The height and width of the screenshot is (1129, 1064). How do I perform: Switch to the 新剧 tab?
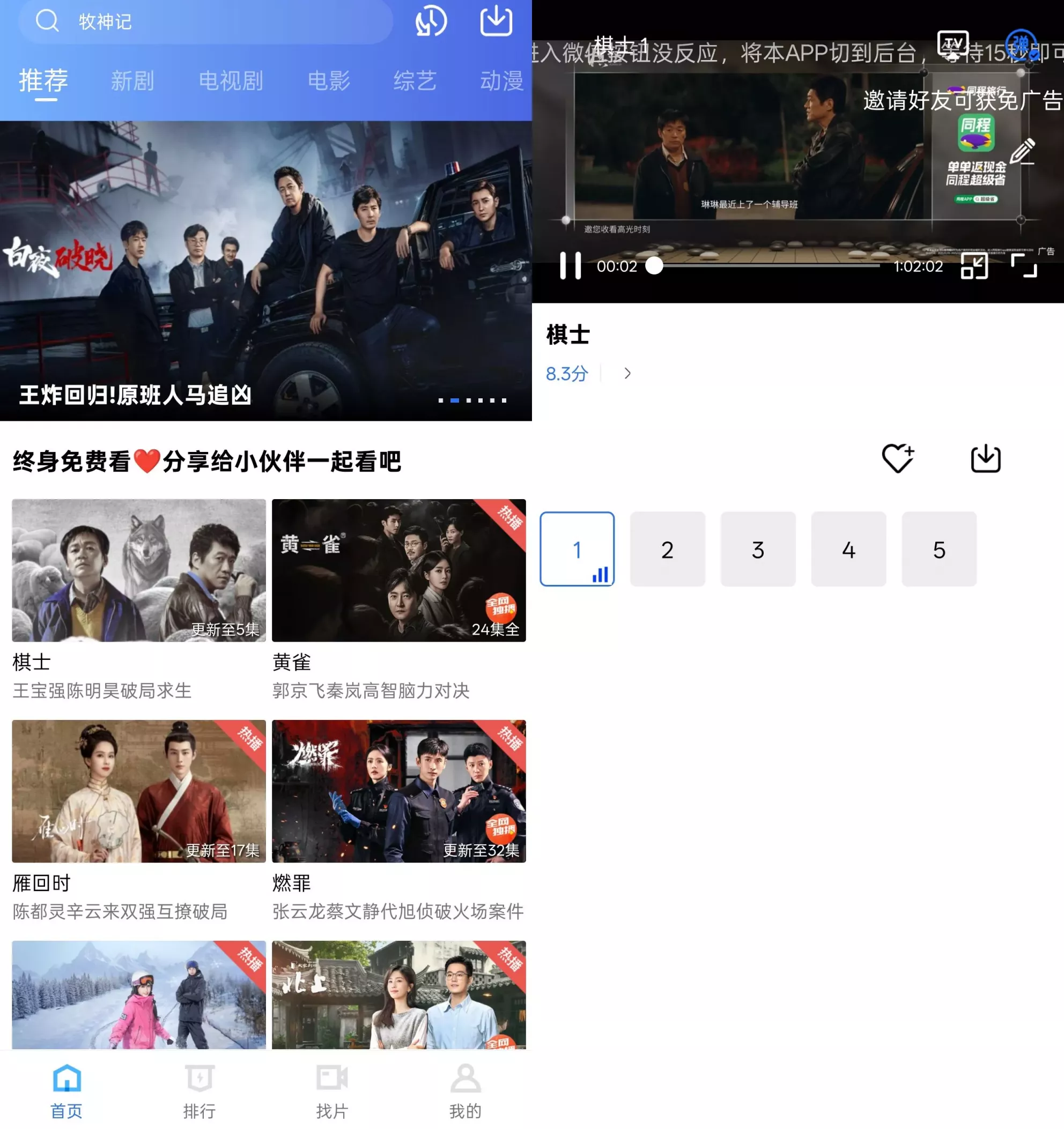(132, 80)
